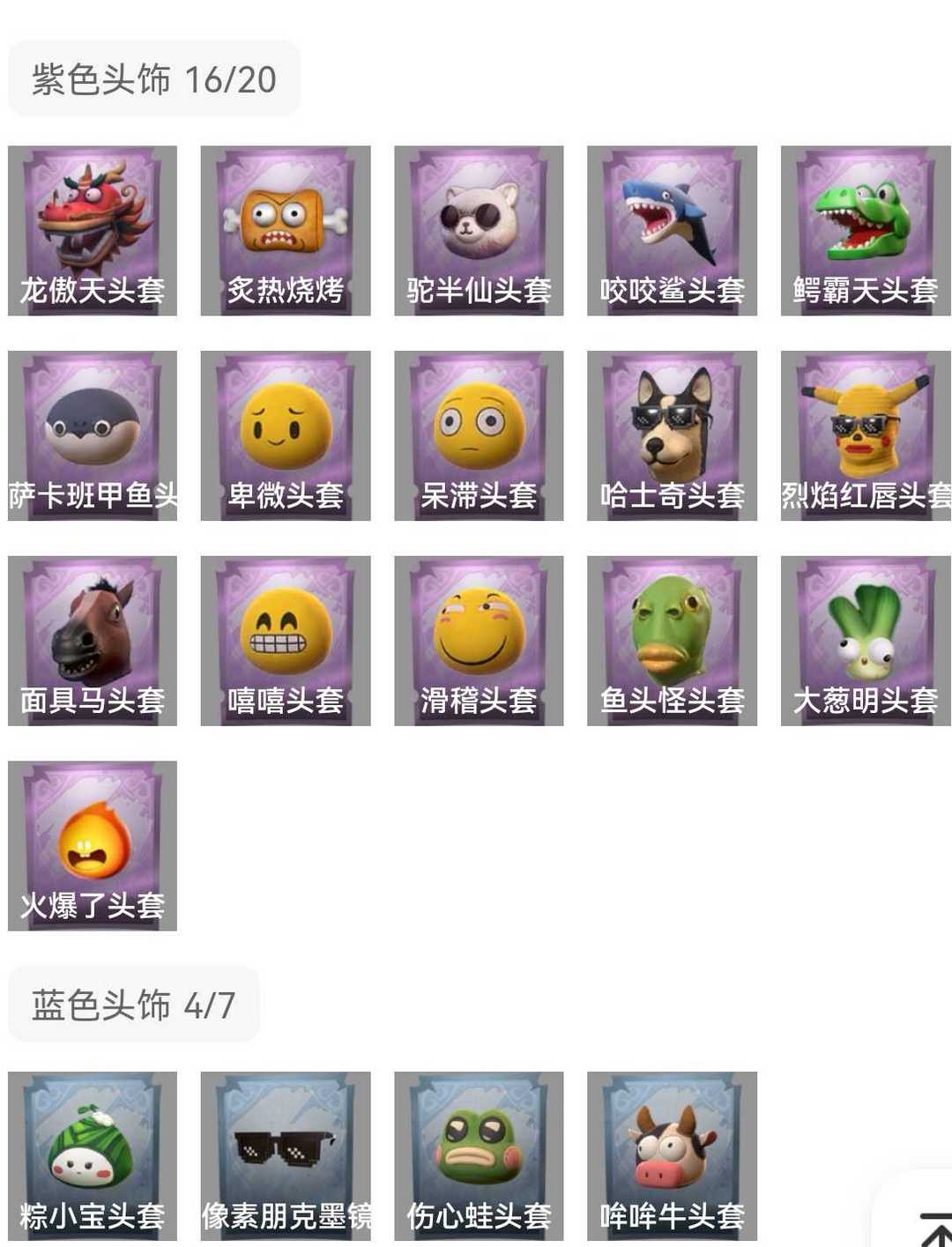Select the 粽小宝头套 blue item
The height and width of the screenshot is (1247, 952).
[93, 1156]
